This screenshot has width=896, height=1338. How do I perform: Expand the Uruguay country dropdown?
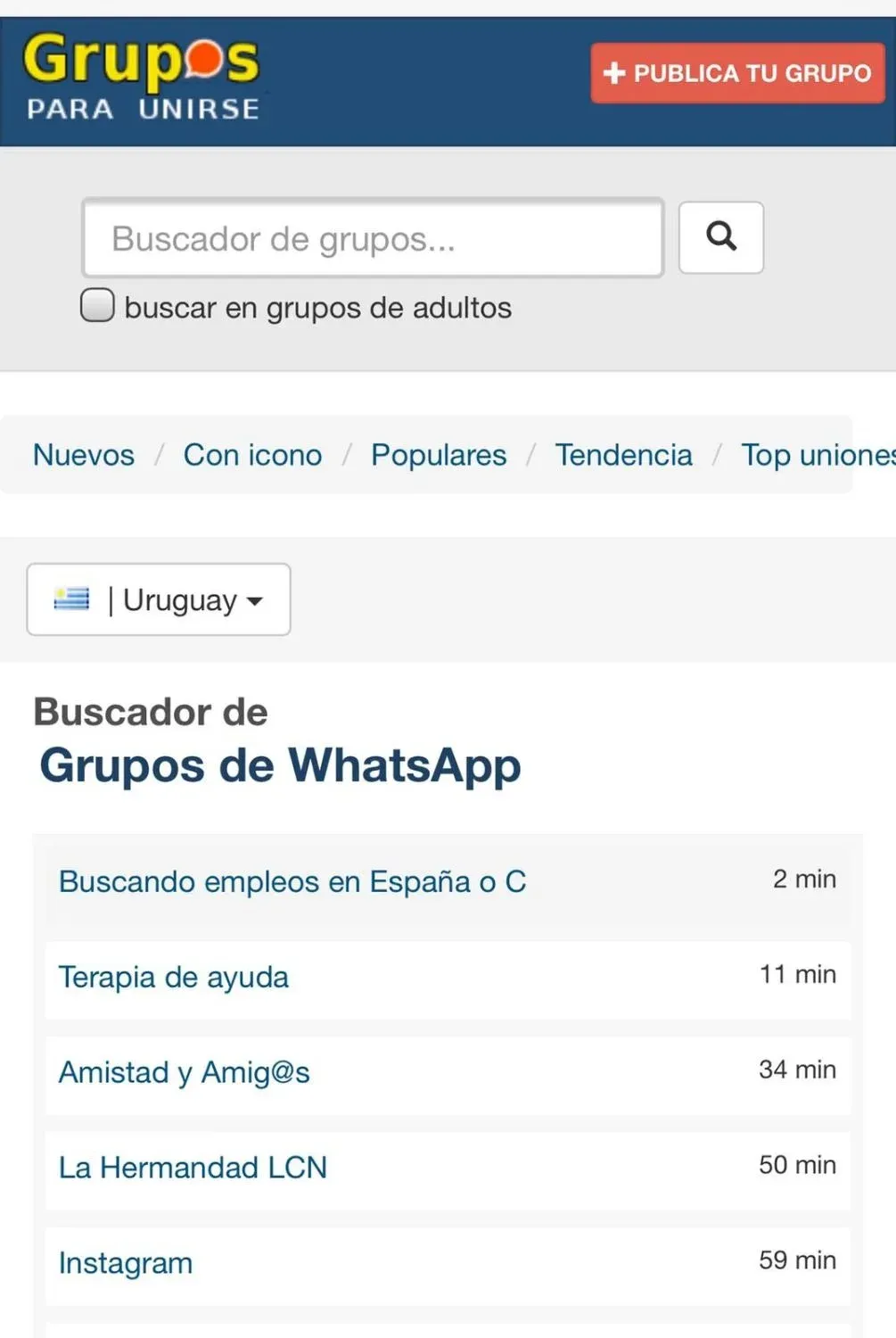(x=159, y=599)
